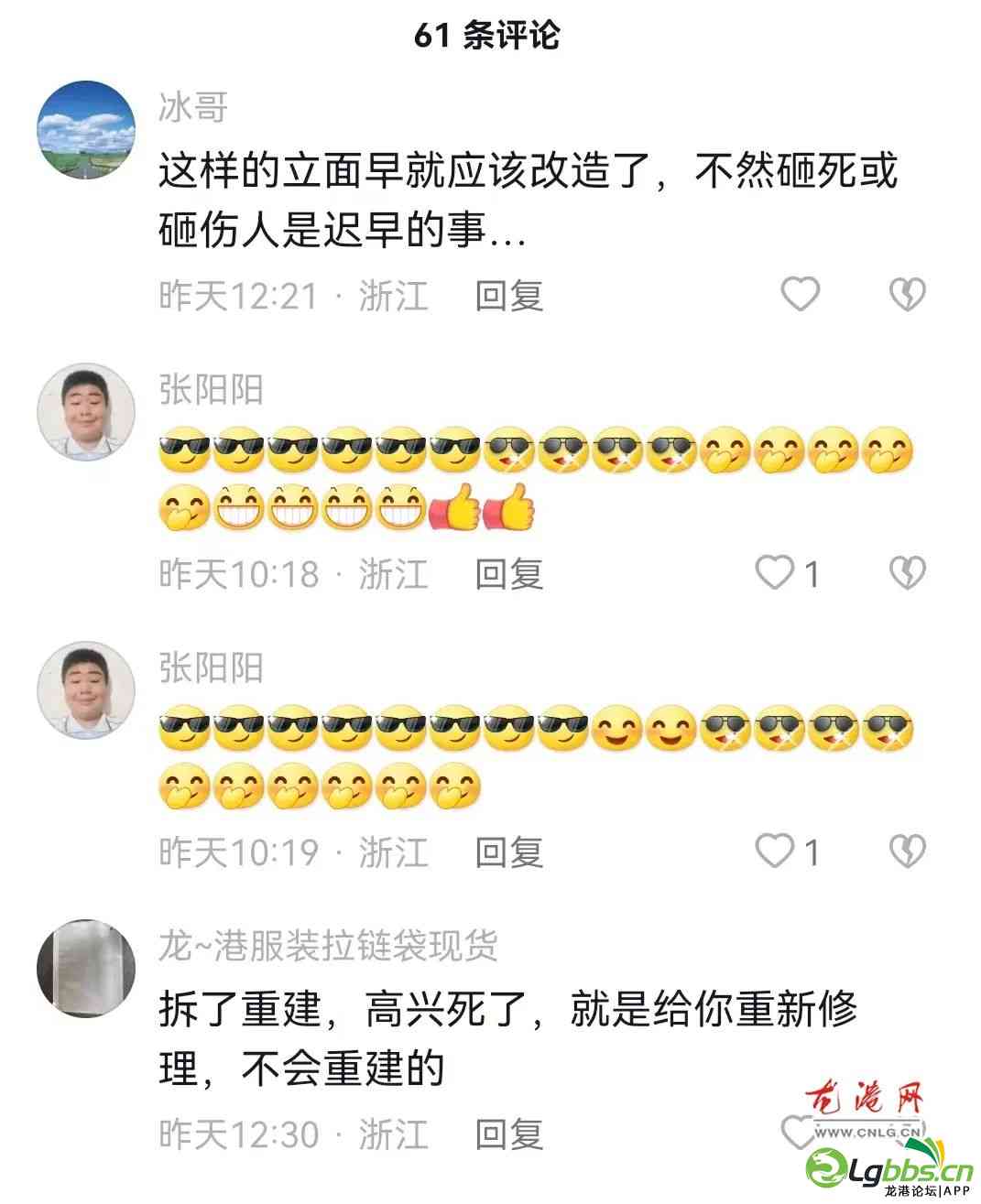Screen dimensions: 981x1204
Task: Reply to 张阳阳's 10:18 comment
Action: pyautogui.click(x=509, y=574)
